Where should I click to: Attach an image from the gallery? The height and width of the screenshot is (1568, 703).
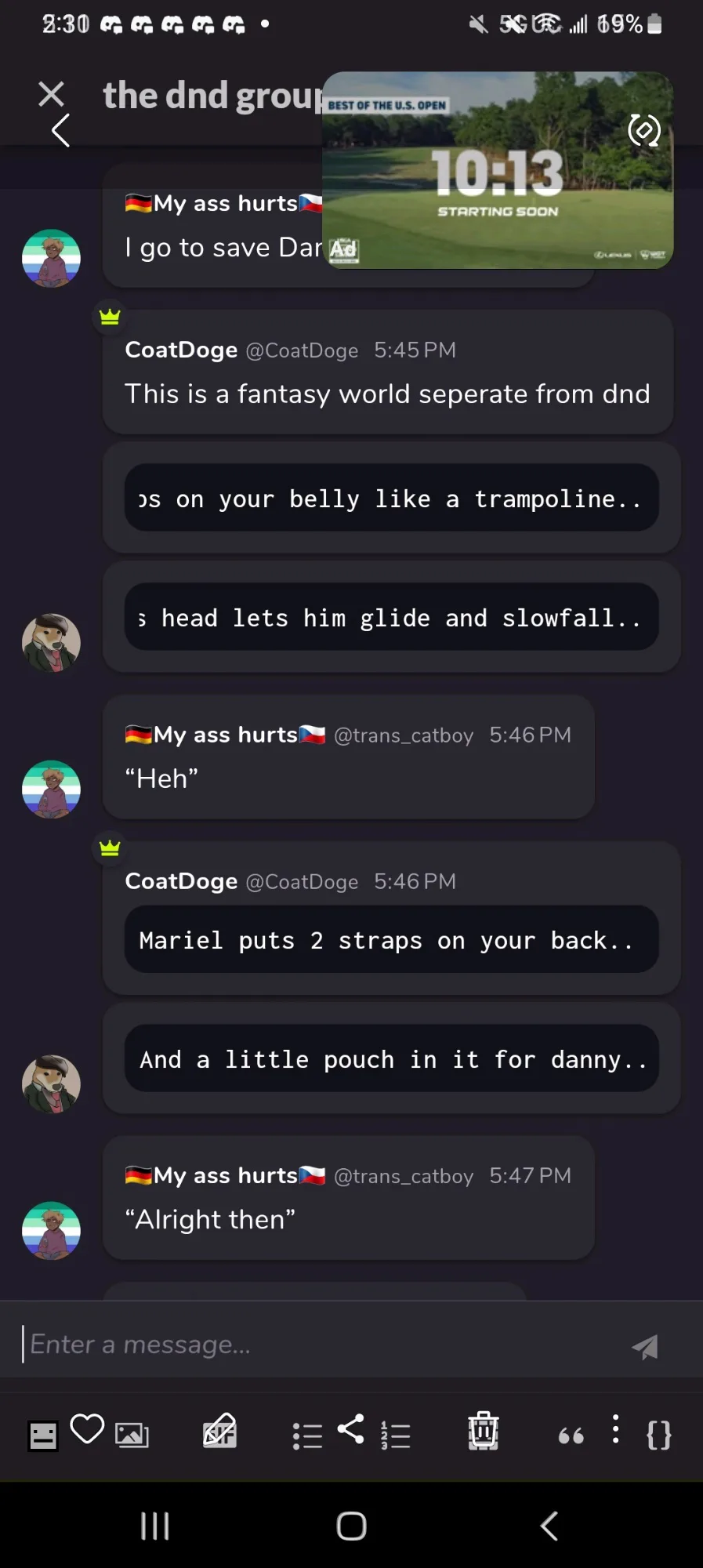click(x=132, y=1435)
